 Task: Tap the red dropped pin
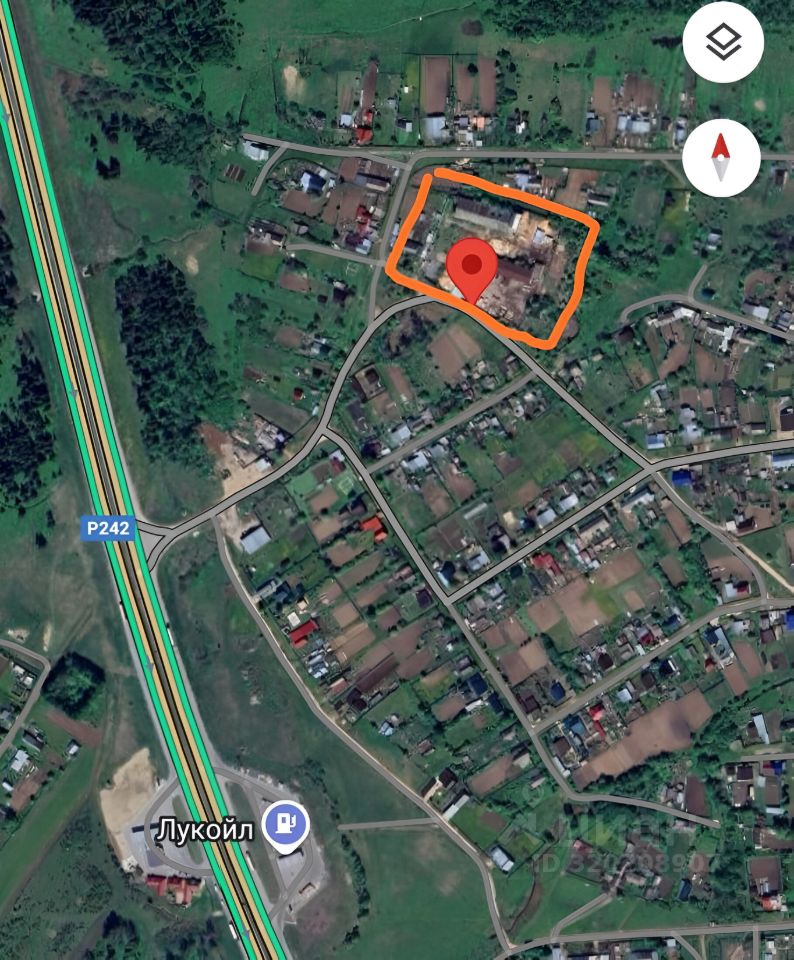pyautogui.click(x=471, y=267)
